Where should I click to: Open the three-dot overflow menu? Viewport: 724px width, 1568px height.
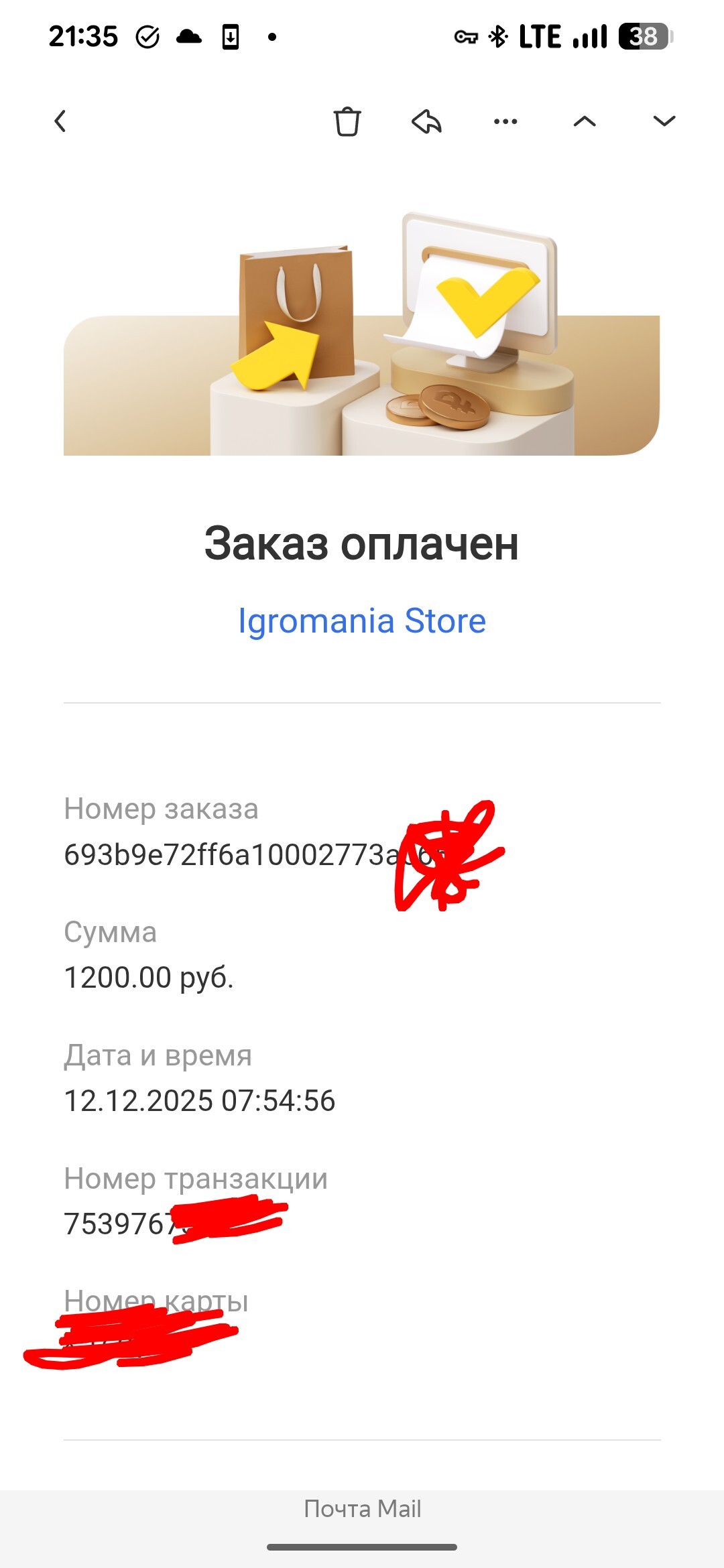click(x=505, y=121)
